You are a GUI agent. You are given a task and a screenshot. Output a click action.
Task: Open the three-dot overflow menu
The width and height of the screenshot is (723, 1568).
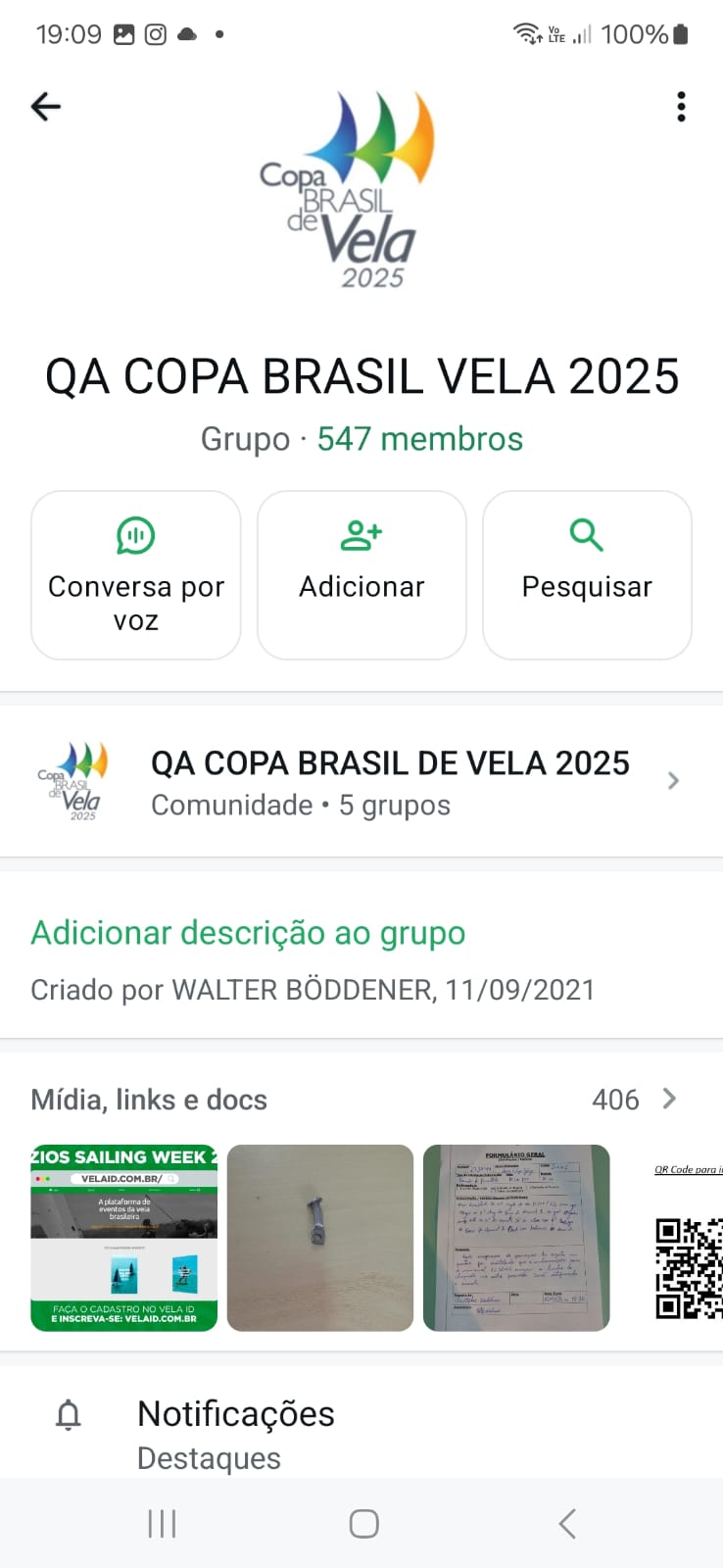coord(681,107)
